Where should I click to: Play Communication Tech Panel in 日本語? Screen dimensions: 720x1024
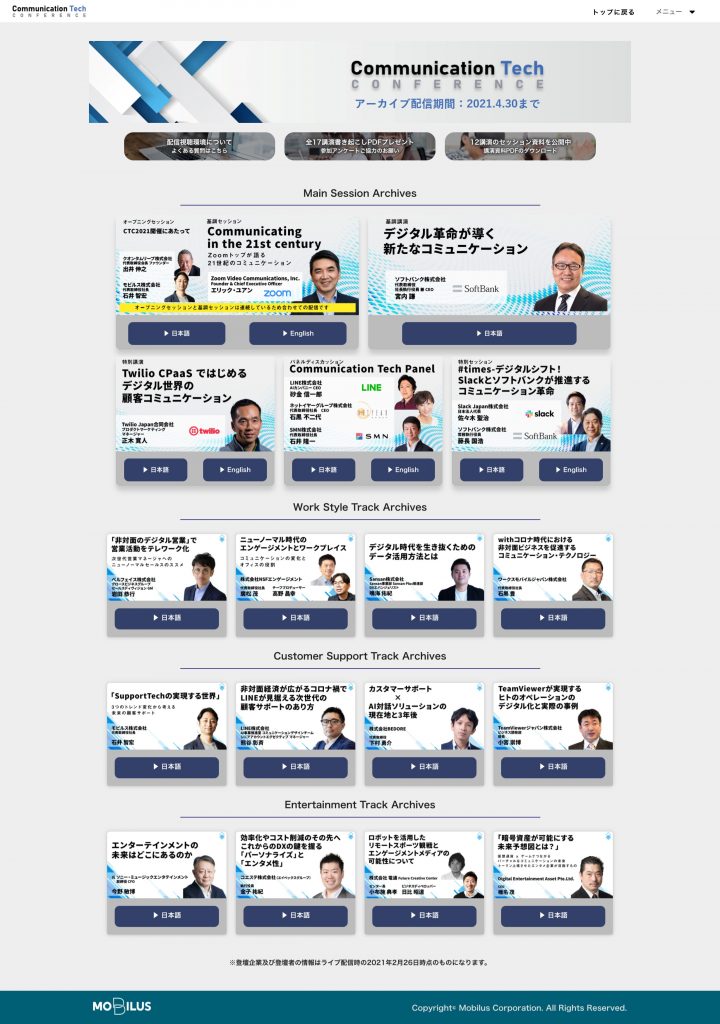(323, 469)
